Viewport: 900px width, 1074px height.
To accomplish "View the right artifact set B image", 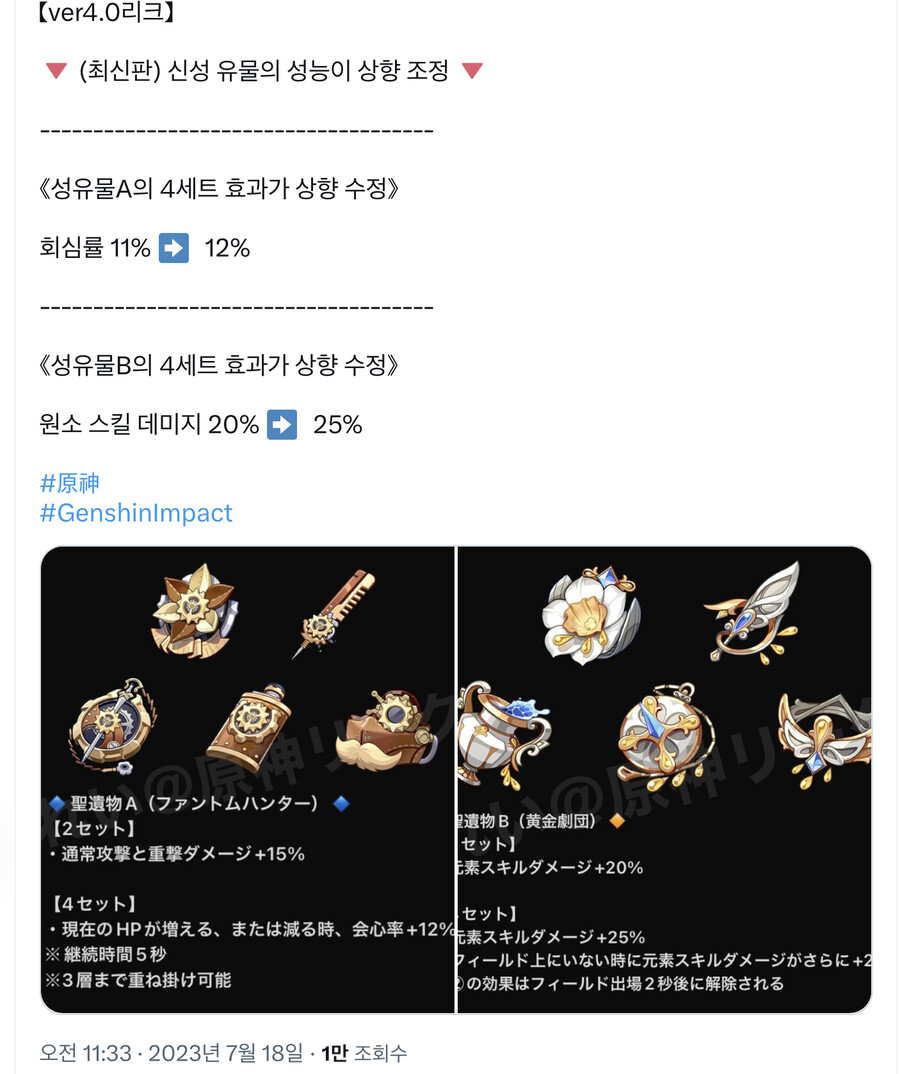I will pos(664,780).
